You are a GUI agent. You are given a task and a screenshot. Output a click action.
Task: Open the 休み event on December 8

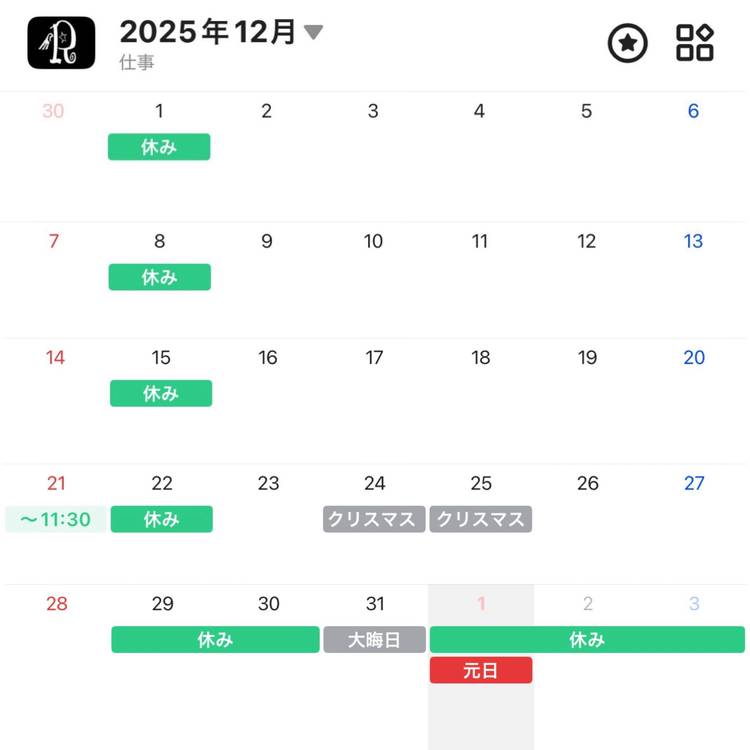pos(159,277)
